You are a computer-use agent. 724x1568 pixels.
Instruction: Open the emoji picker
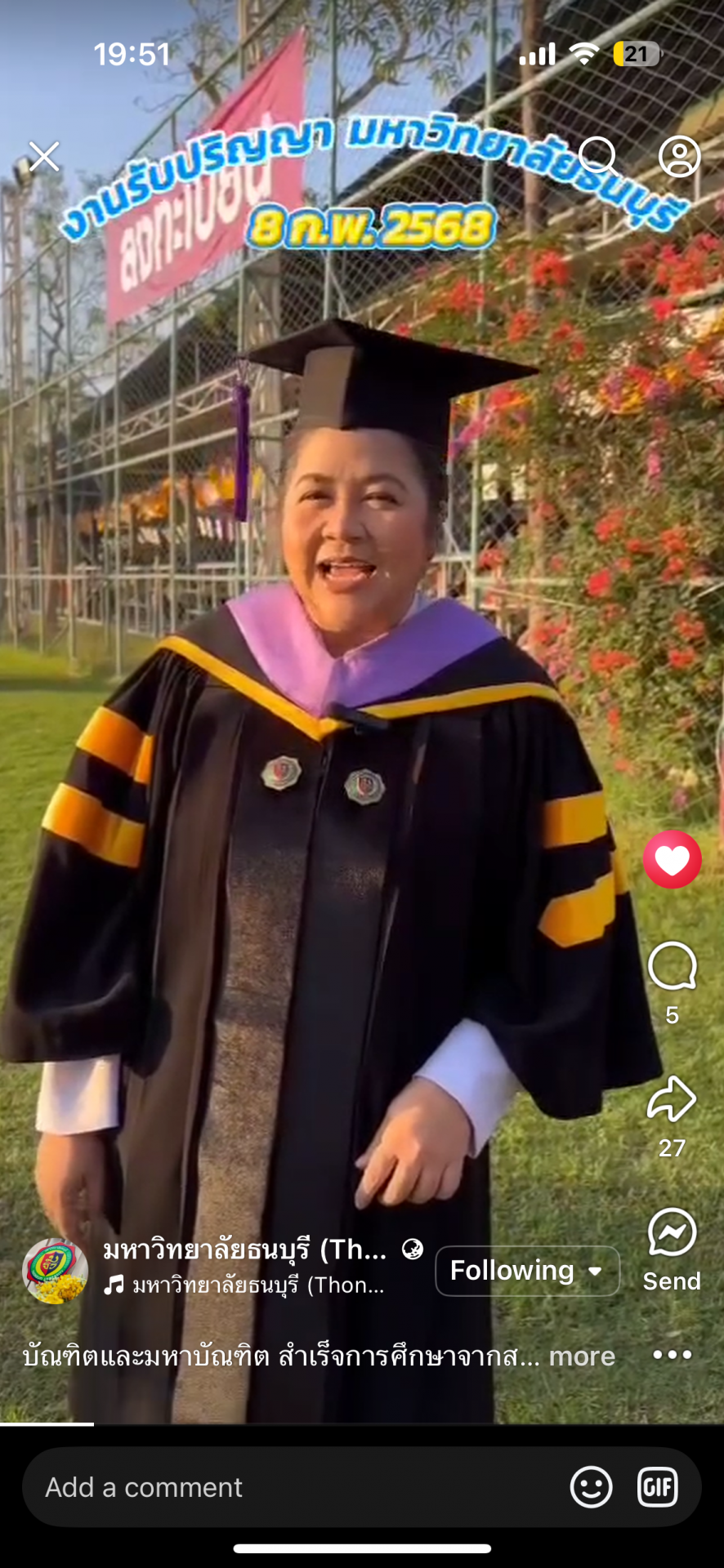591,1487
